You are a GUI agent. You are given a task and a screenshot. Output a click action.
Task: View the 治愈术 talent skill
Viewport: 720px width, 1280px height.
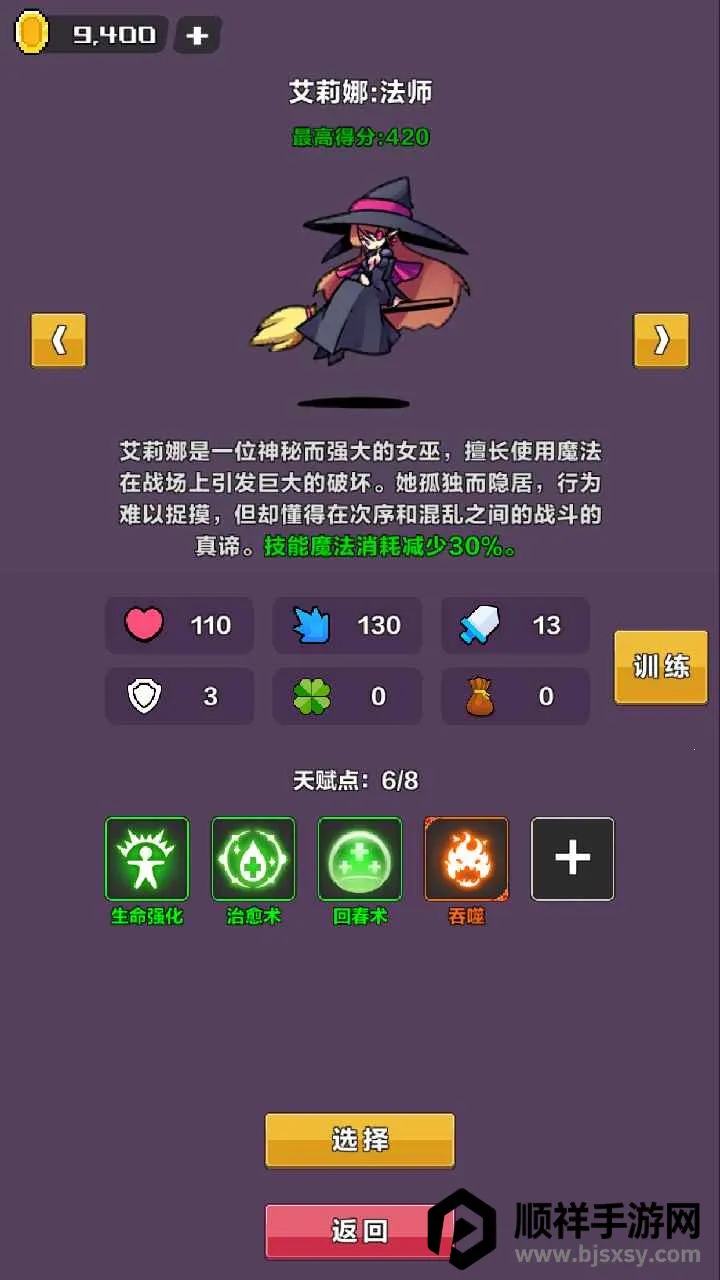pos(253,859)
